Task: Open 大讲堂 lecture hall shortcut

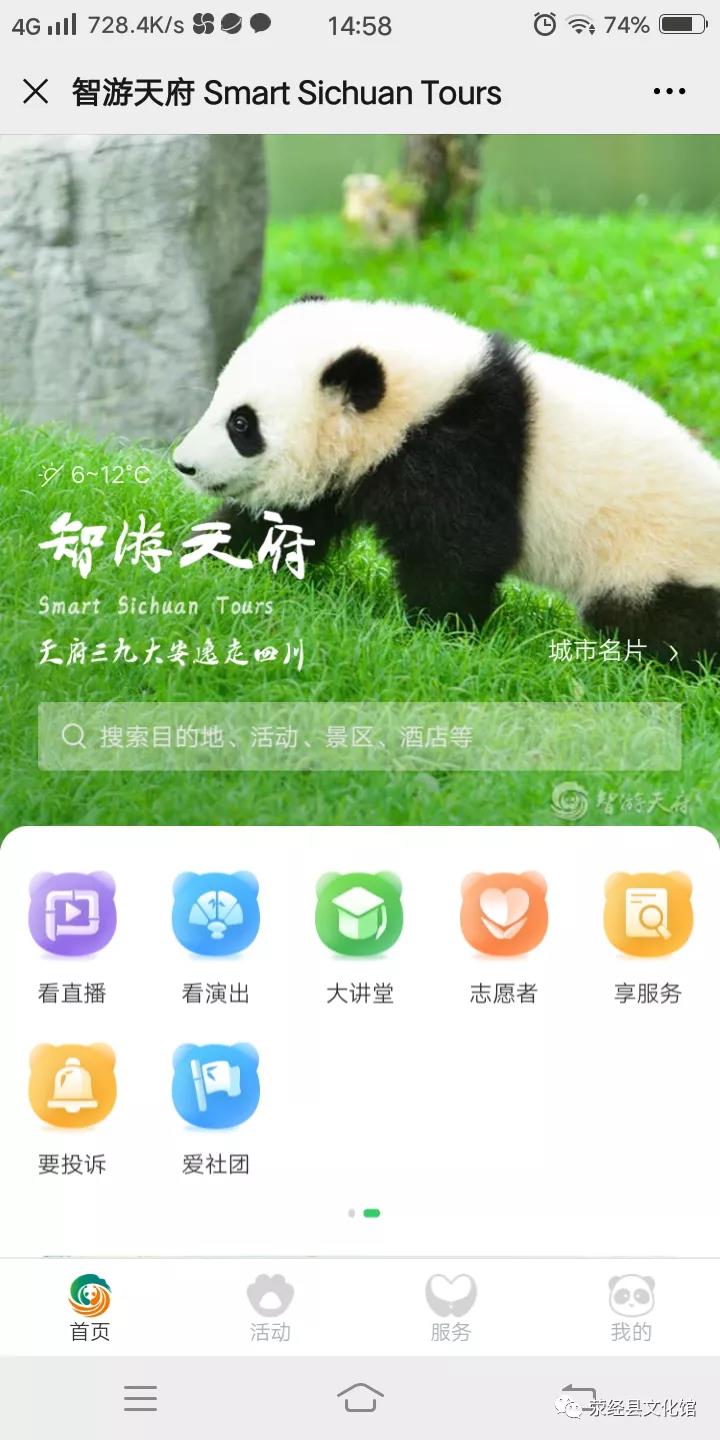Action: pos(360,935)
